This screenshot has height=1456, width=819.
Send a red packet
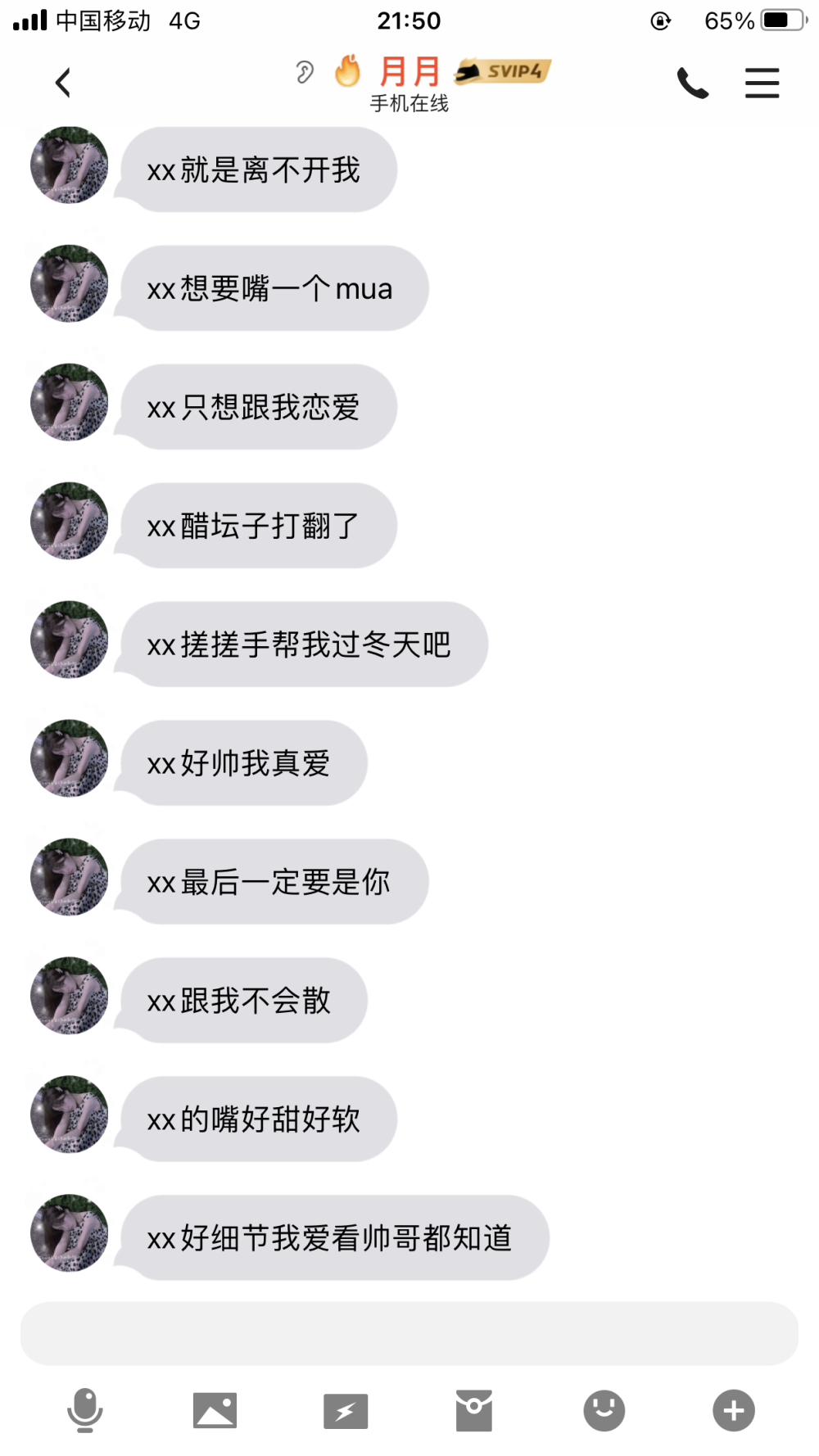(x=474, y=1410)
